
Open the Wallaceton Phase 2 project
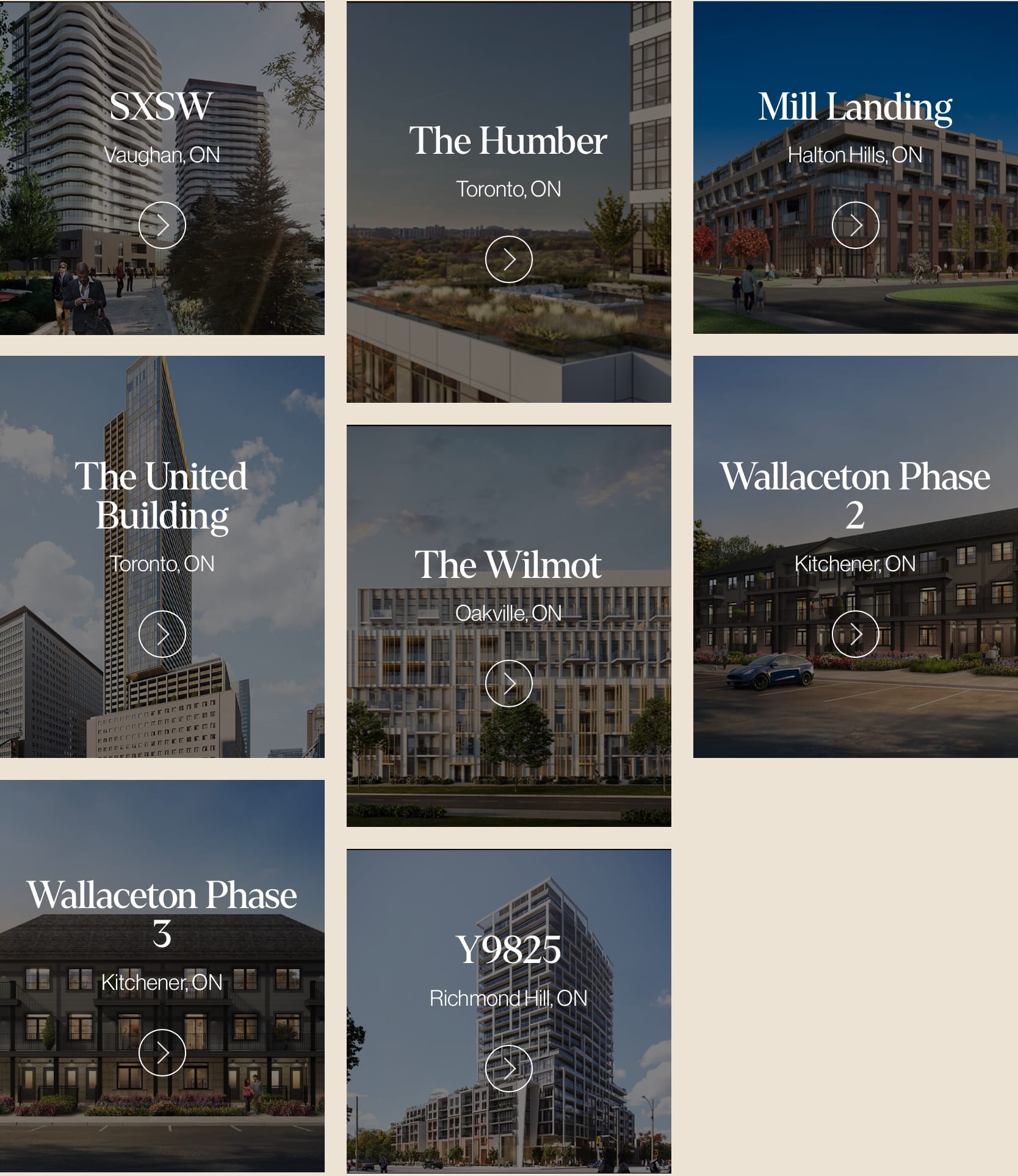pyautogui.click(x=854, y=634)
